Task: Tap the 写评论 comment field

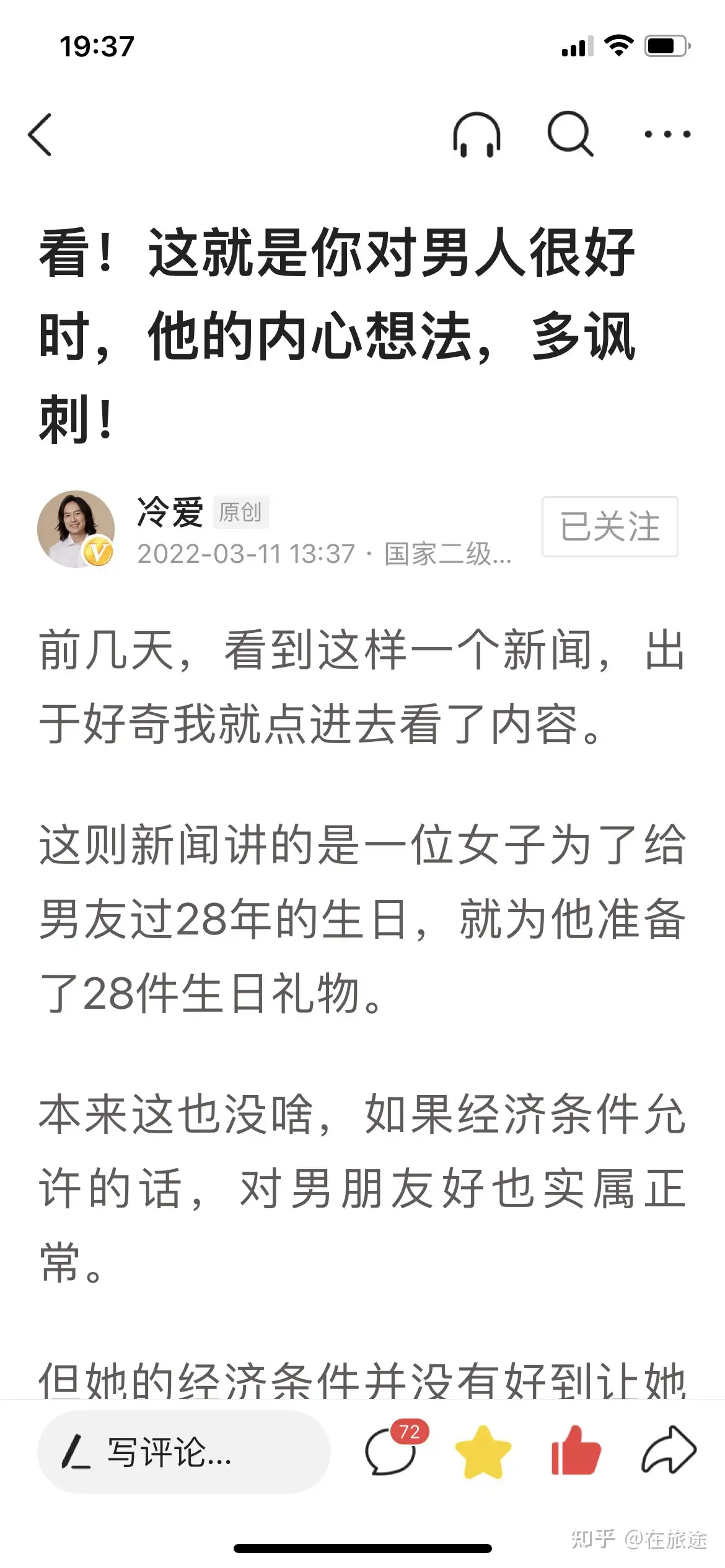Action: tap(184, 1452)
